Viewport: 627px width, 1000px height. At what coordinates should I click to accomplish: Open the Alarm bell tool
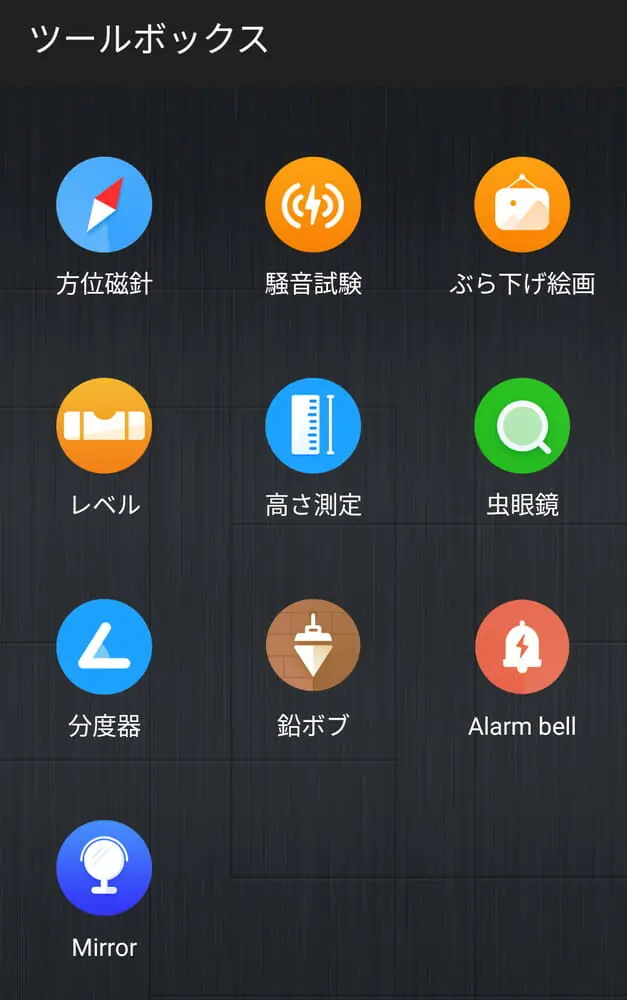pos(522,647)
